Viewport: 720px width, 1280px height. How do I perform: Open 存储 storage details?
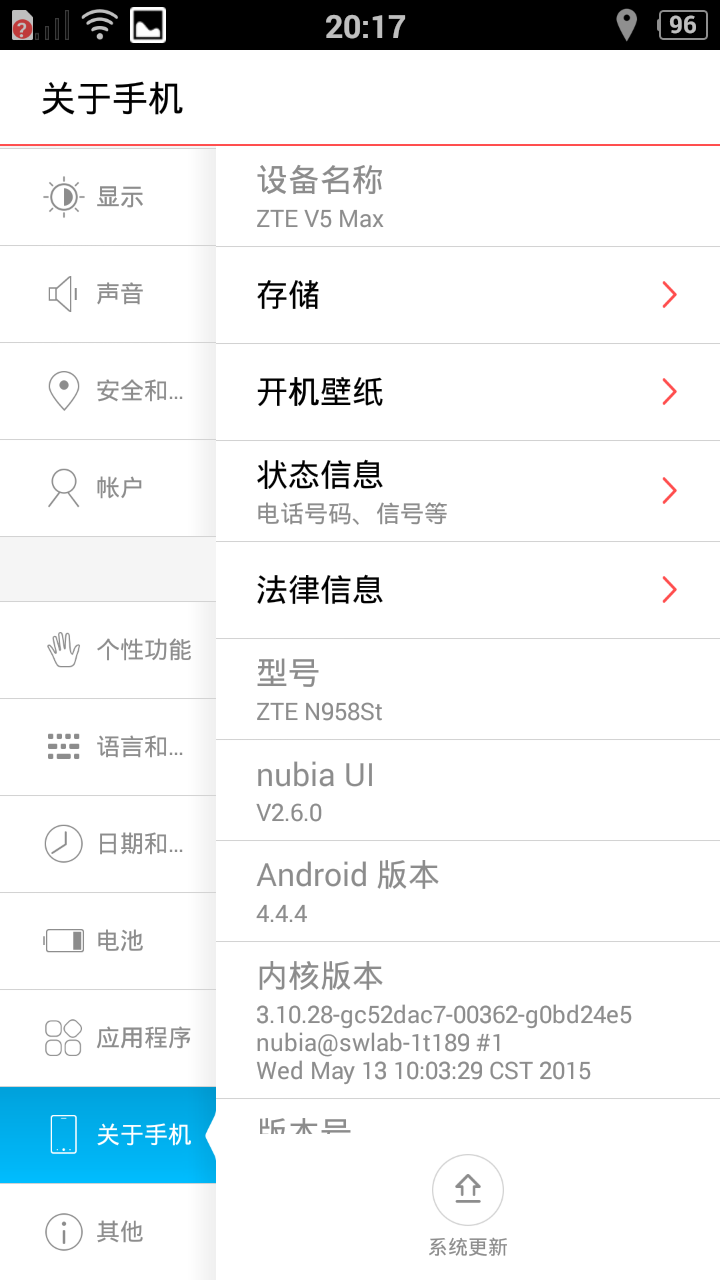pyautogui.click(x=467, y=295)
